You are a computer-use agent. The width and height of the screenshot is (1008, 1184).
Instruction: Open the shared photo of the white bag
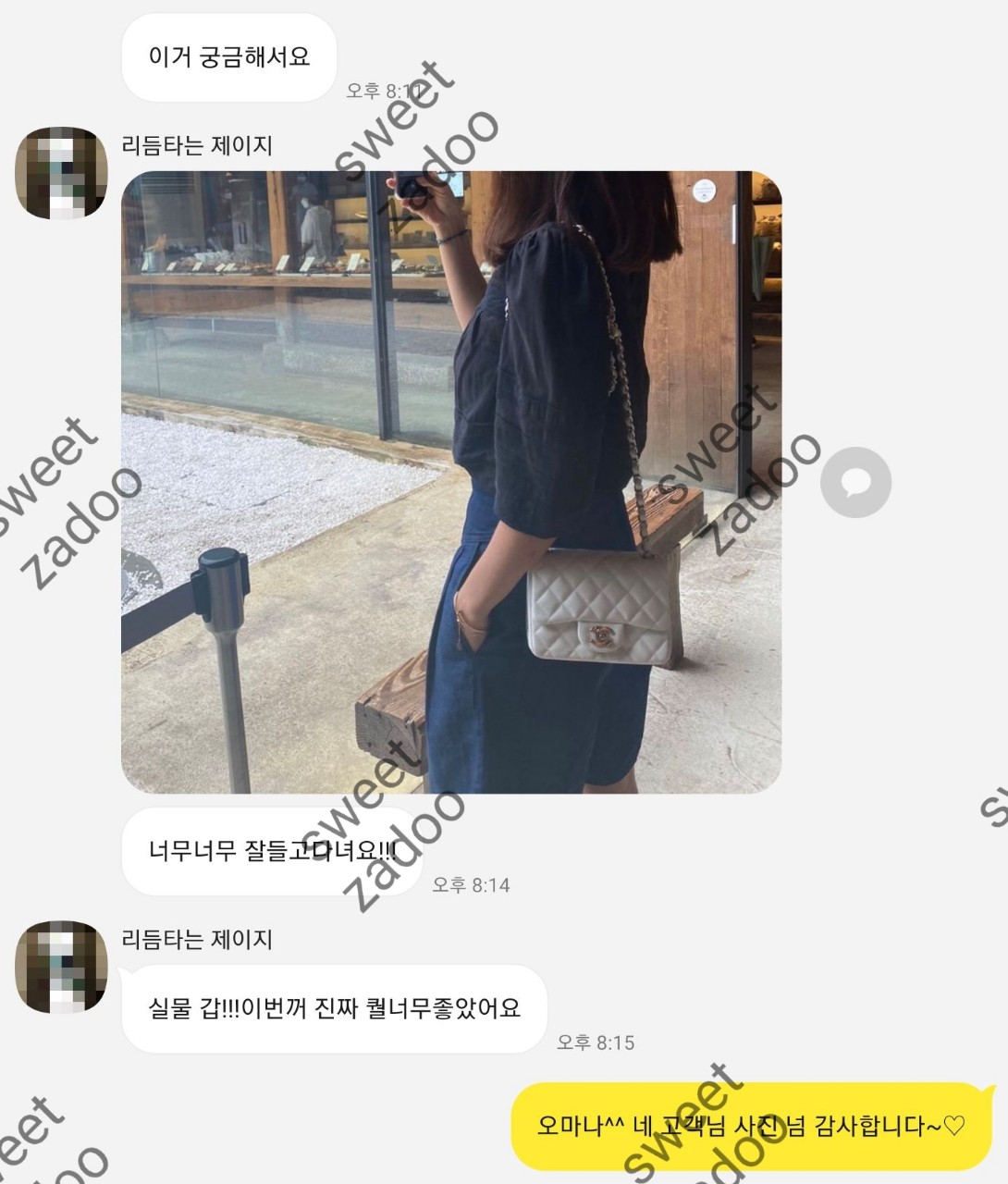pyautogui.click(x=451, y=481)
